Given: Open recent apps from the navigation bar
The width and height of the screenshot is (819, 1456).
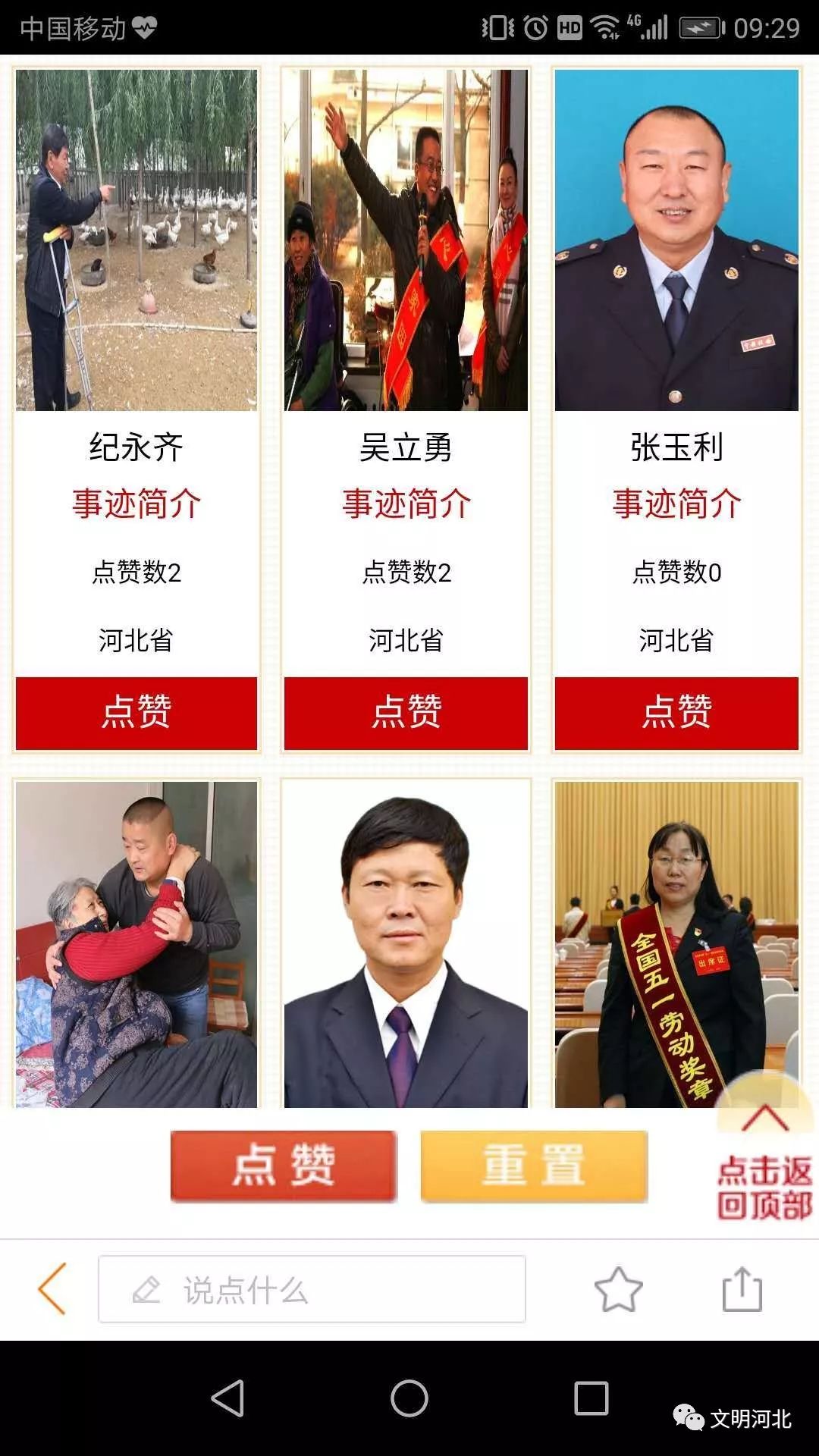Looking at the screenshot, I should (x=591, y=1398).
